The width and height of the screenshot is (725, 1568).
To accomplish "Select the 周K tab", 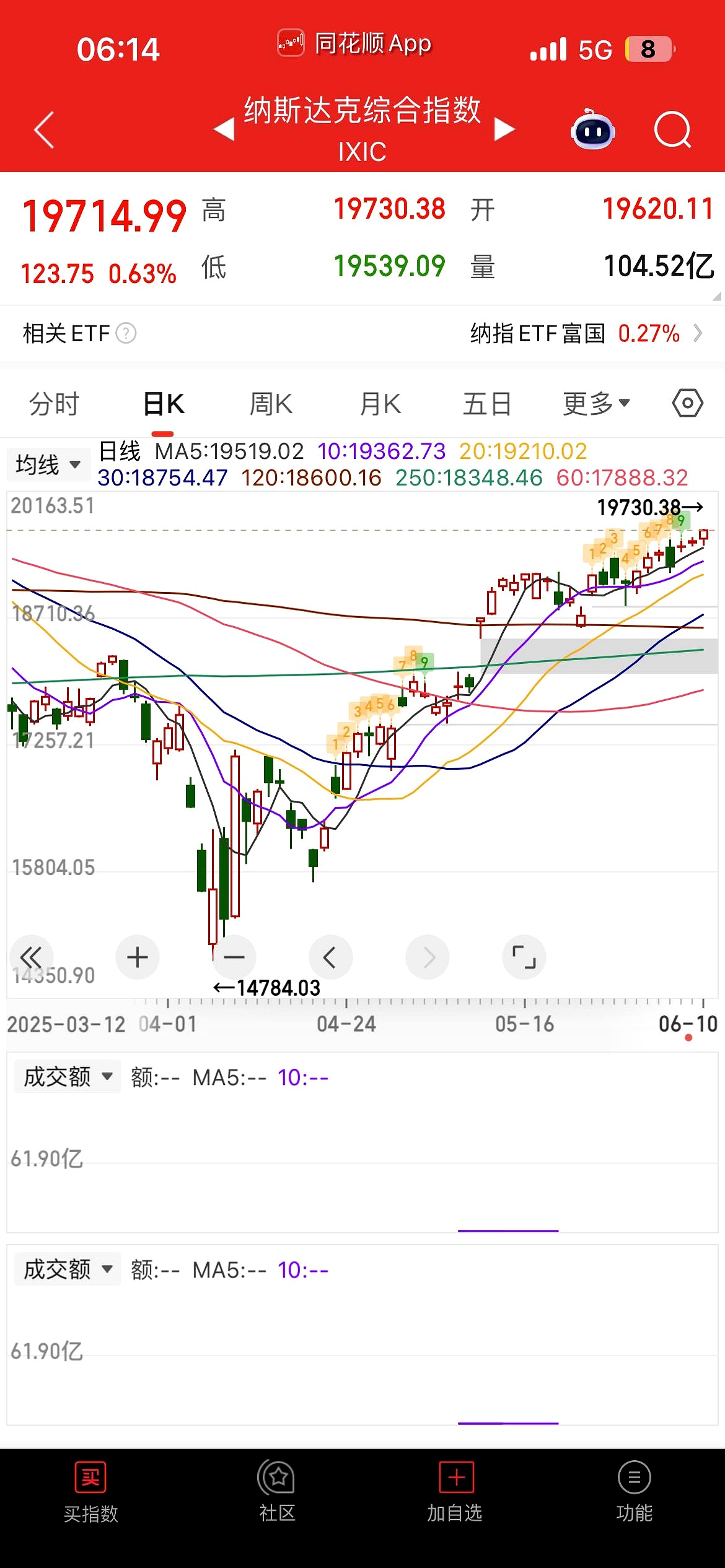I will [x=271, y=404].
